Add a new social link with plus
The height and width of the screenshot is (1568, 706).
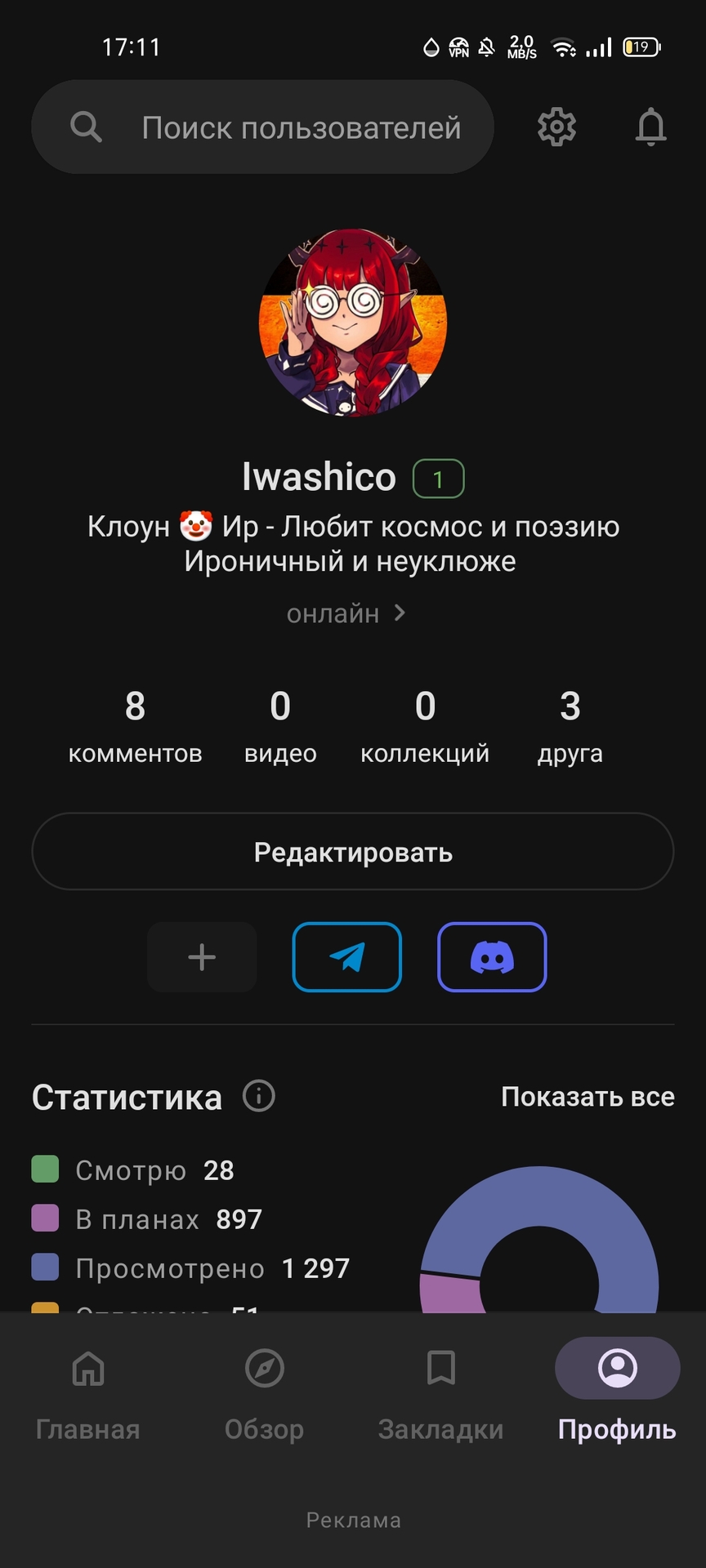[x=202, y=957]
